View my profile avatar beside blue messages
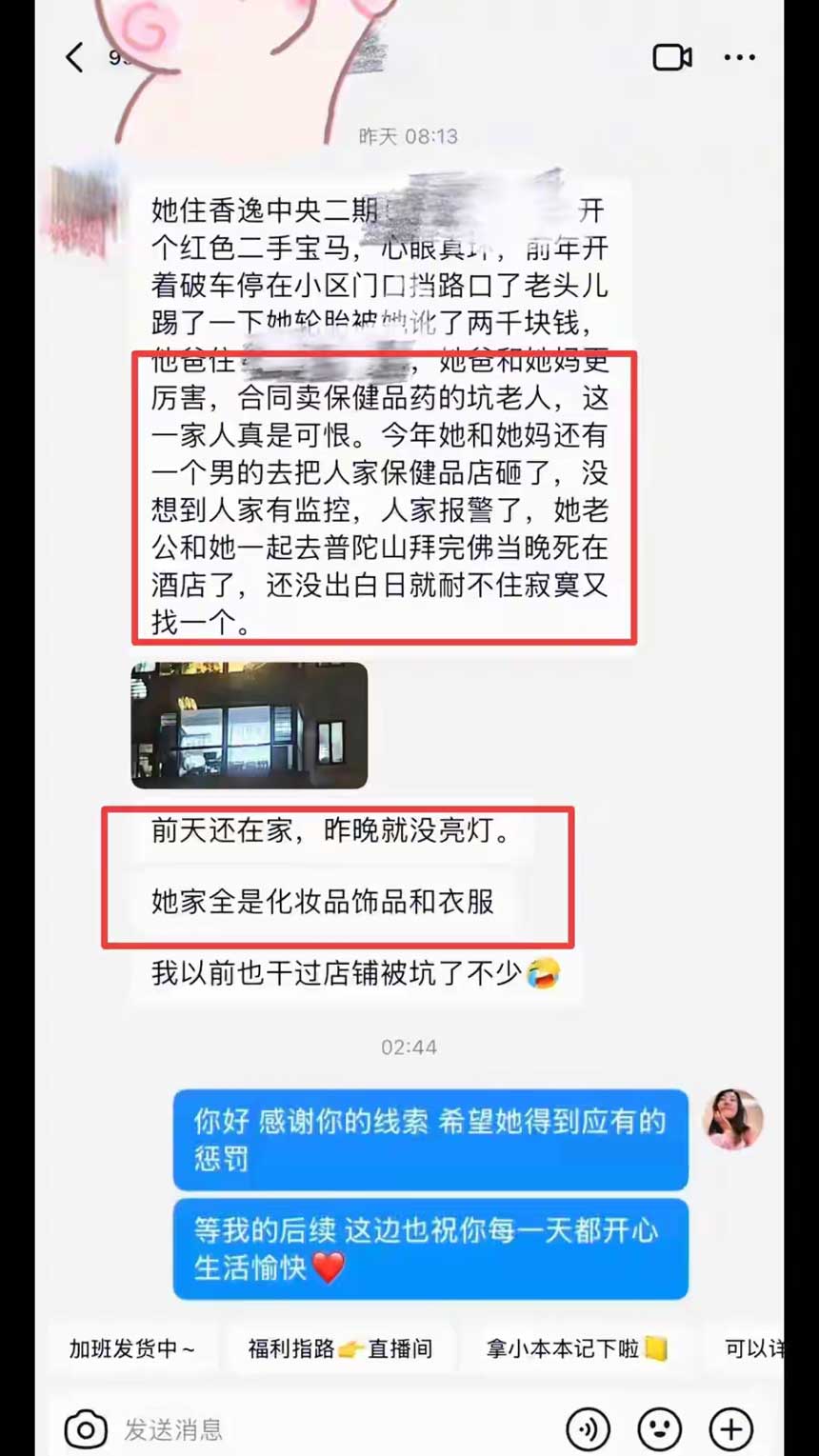 click(x=732, y=1120)
